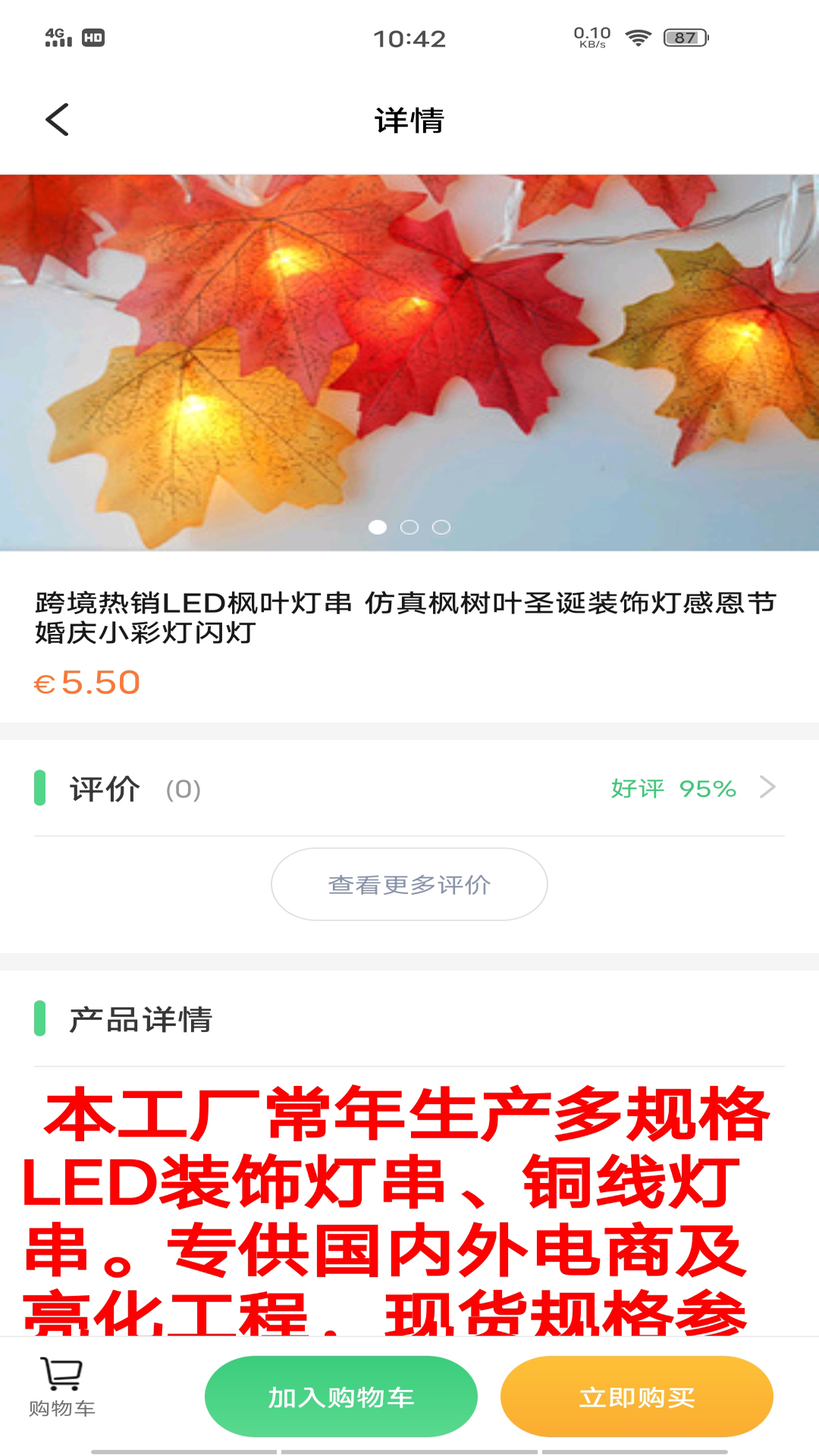The image size is (819, 1456).
Task: Go back from the 详情 page
Action: pyautogui.click(x=58, y=120)
